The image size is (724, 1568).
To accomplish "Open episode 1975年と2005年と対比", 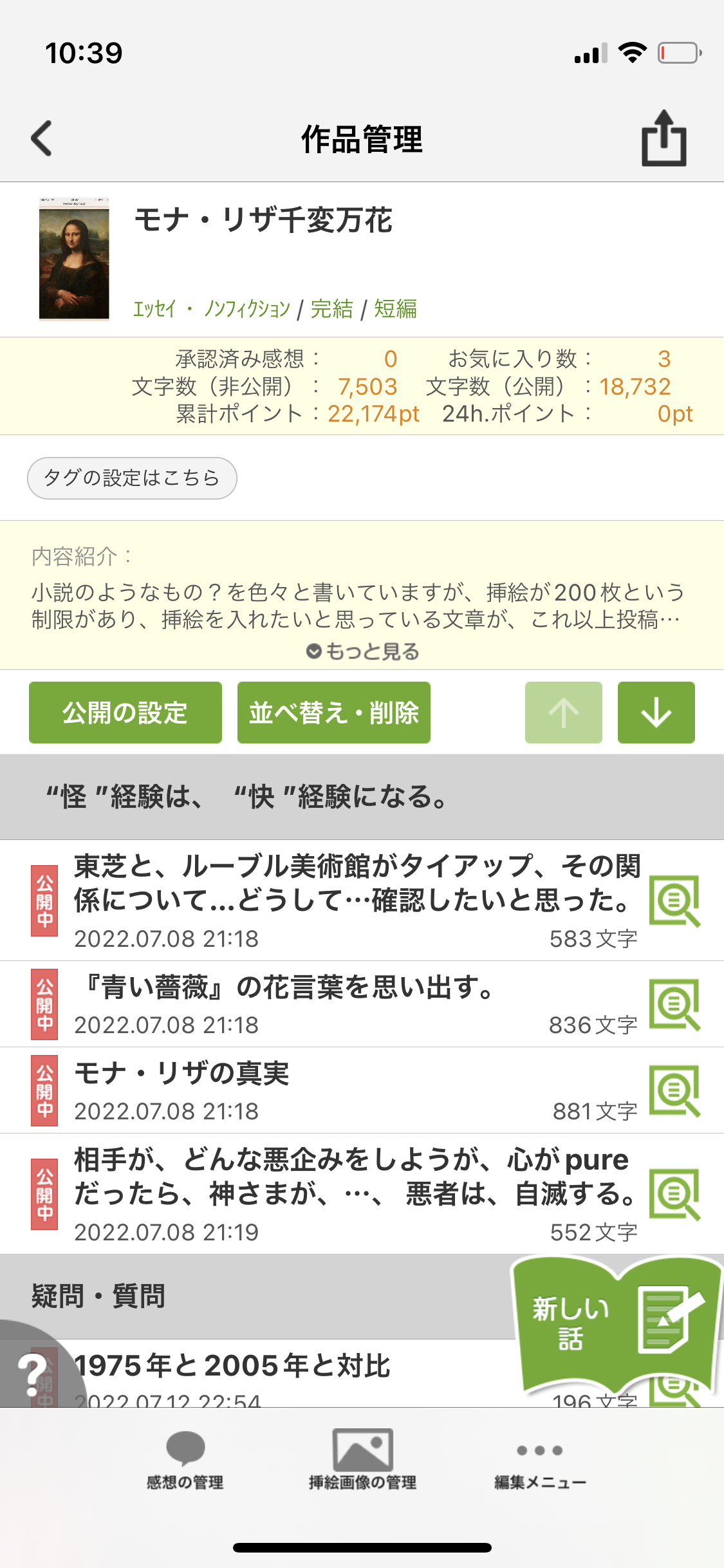I will tap(232, 1366).
